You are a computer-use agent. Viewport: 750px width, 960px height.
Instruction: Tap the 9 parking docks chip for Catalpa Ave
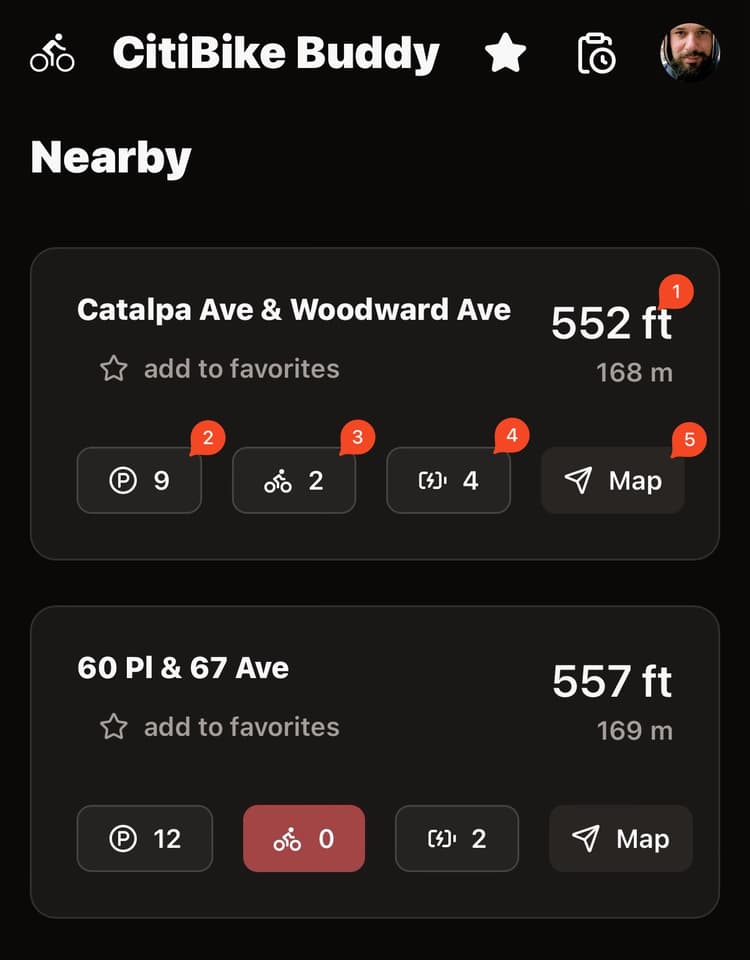139,481
